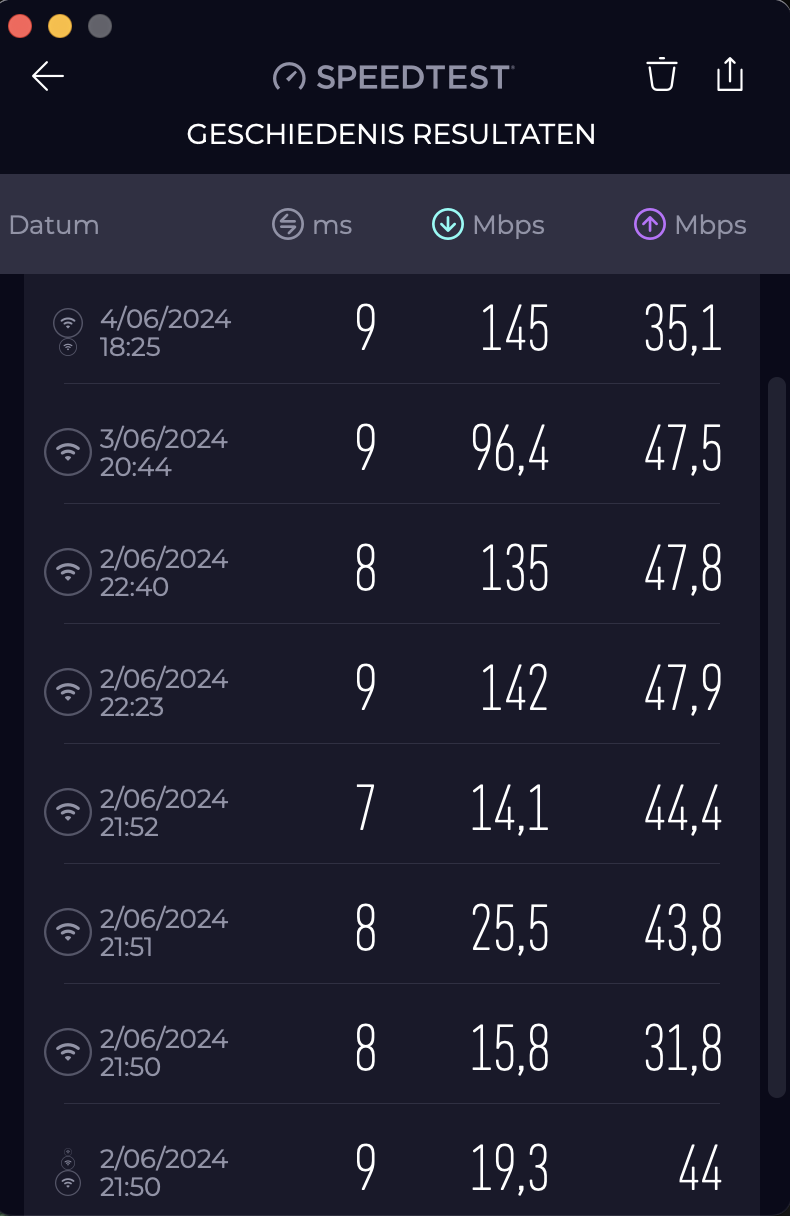Image resolution: width=790 pixels, height=1216 pixels.
Task: Sort results by ping ms column
Action: pos(312,225)
